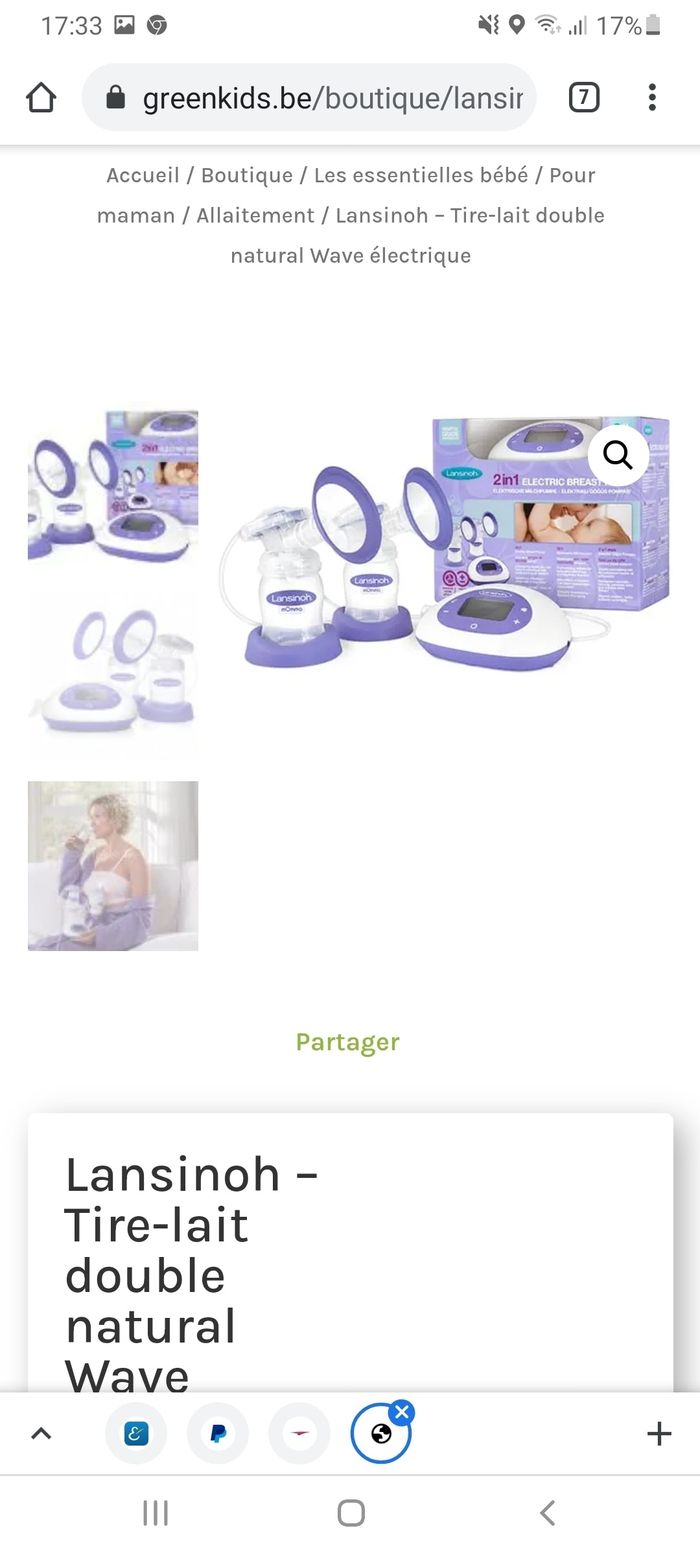Go back using the system back button
Screen dimensions: 700x1556
pyautogui.click(x=547, y=1513)
